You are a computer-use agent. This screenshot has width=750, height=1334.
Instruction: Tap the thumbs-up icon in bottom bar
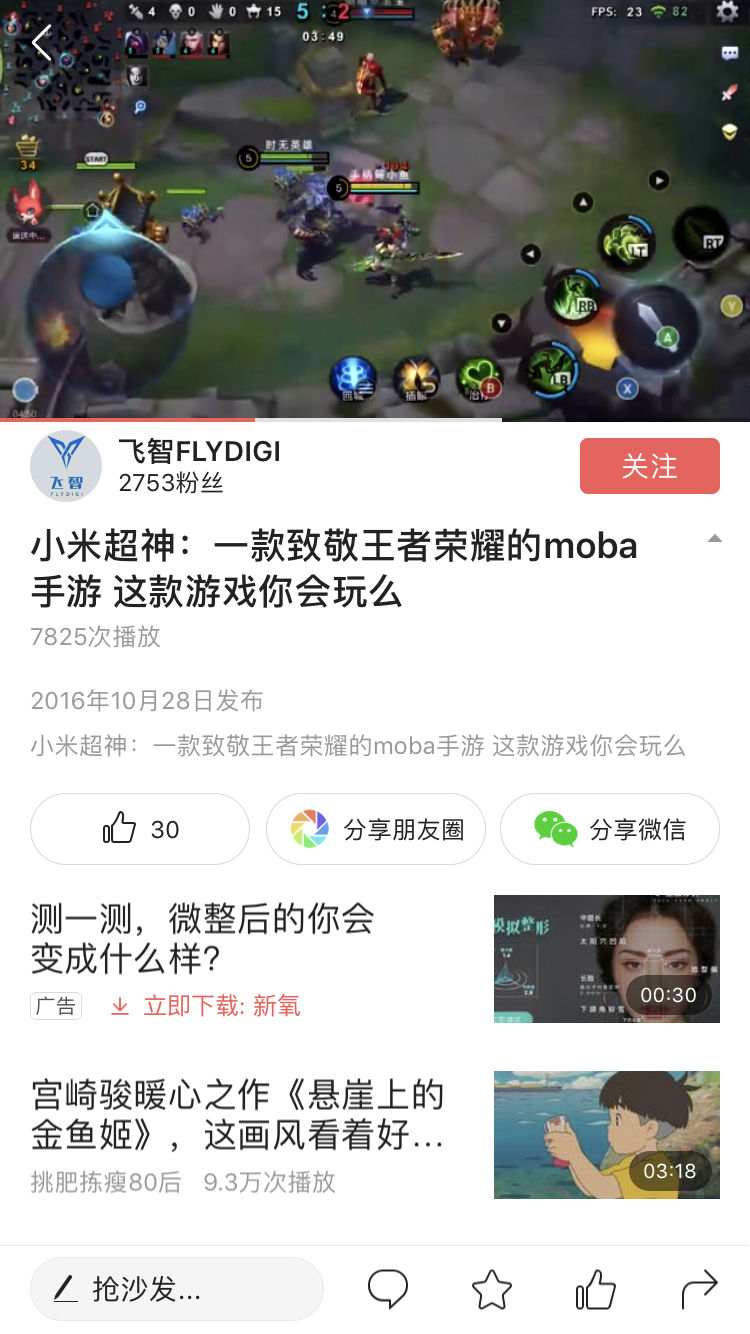595,1289
